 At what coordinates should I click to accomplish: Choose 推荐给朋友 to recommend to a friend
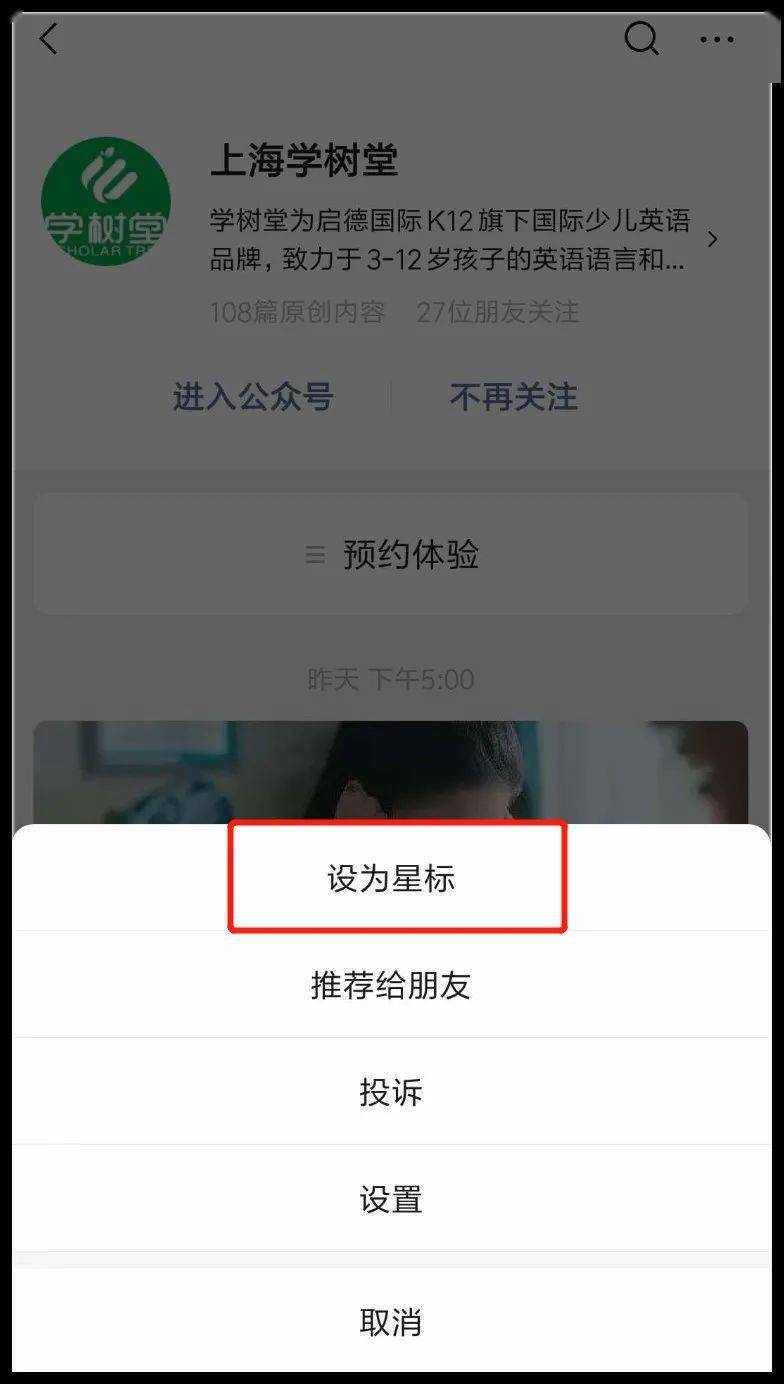point(391,986)
